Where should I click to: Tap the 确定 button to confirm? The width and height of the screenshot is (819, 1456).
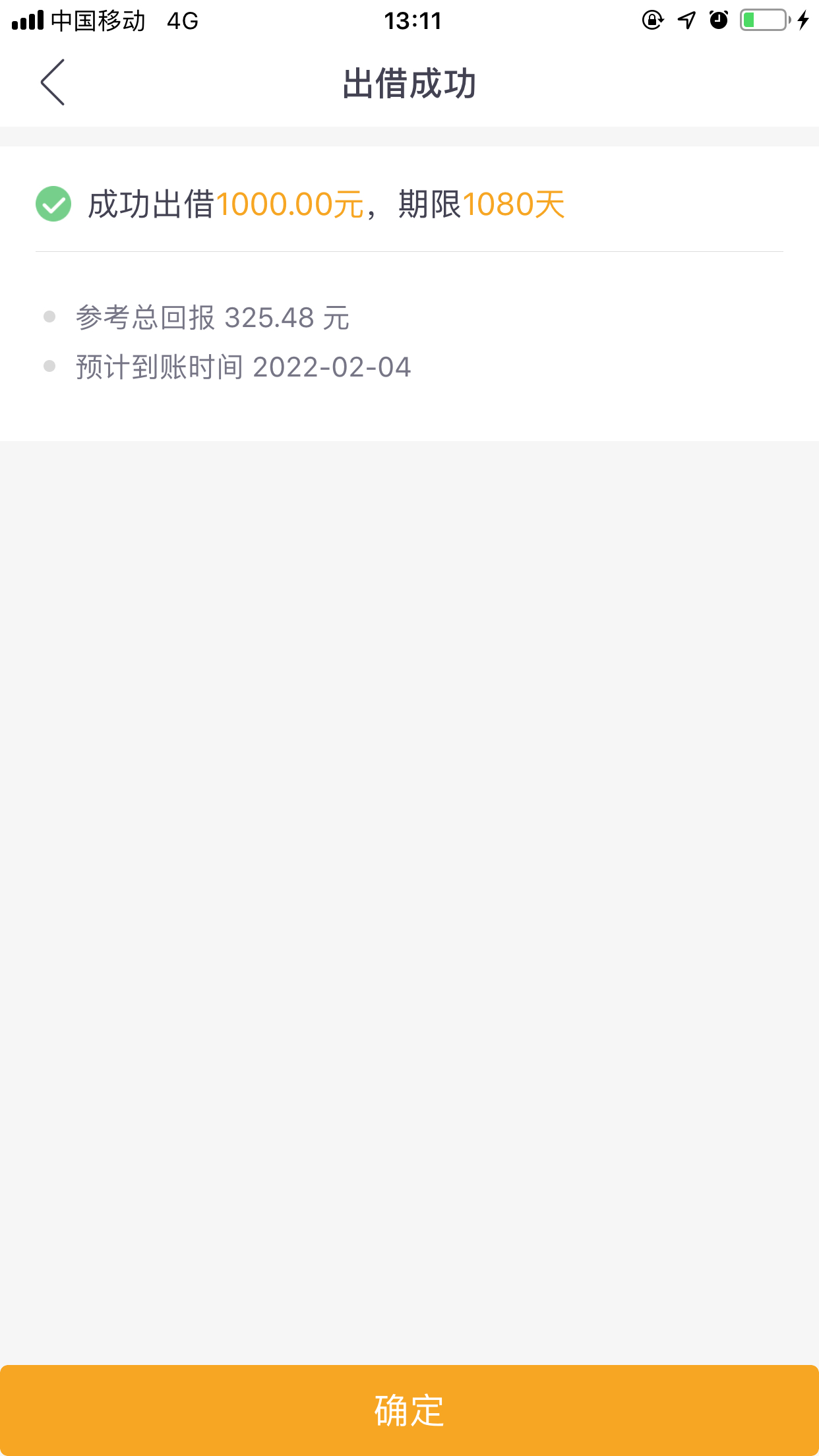(x=409, y=1410)
